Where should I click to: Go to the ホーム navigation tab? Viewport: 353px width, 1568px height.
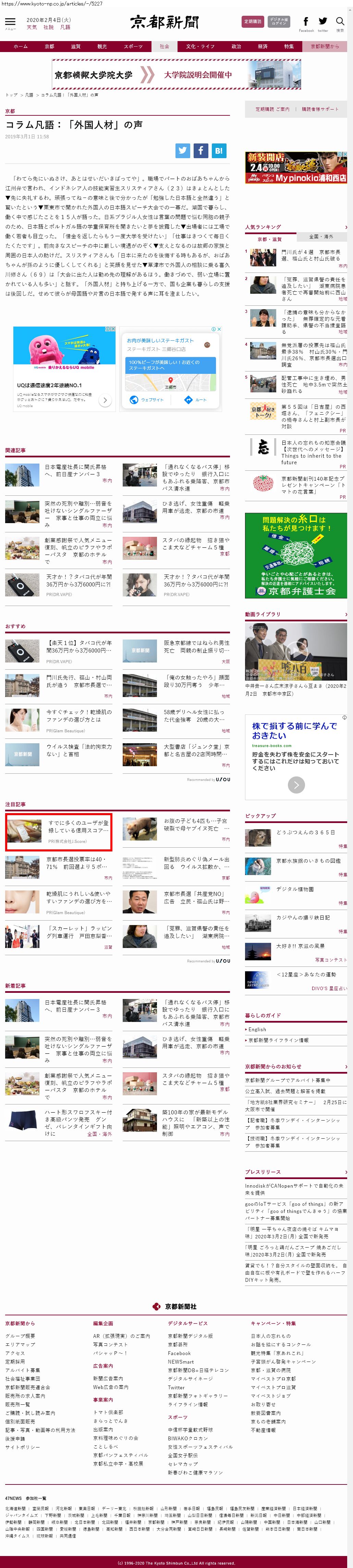[x=20, y=46]
